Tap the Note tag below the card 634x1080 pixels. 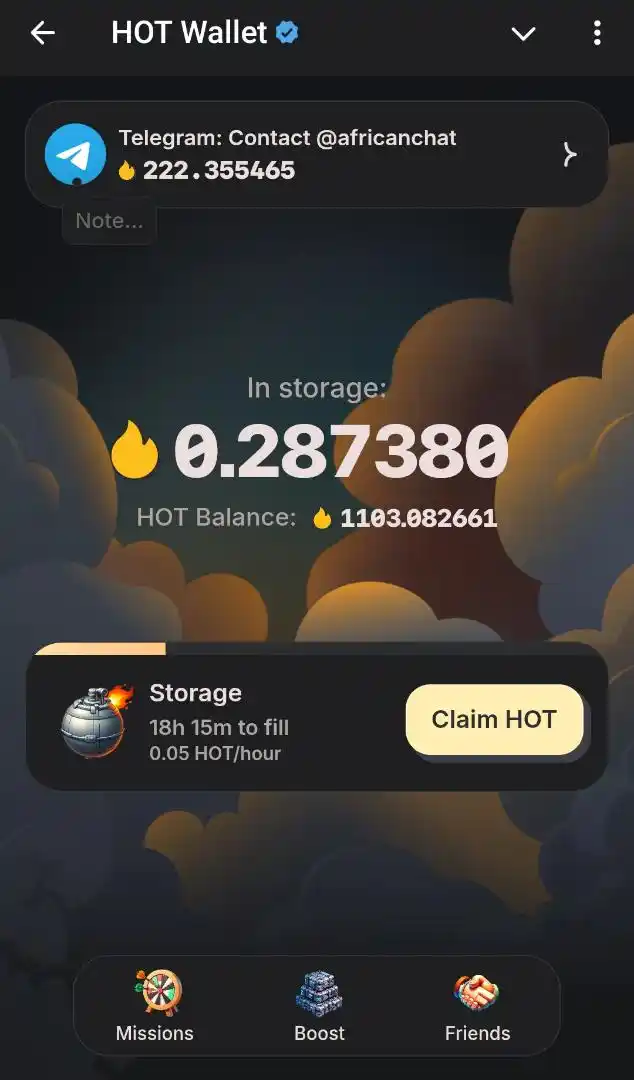[109, 221]
